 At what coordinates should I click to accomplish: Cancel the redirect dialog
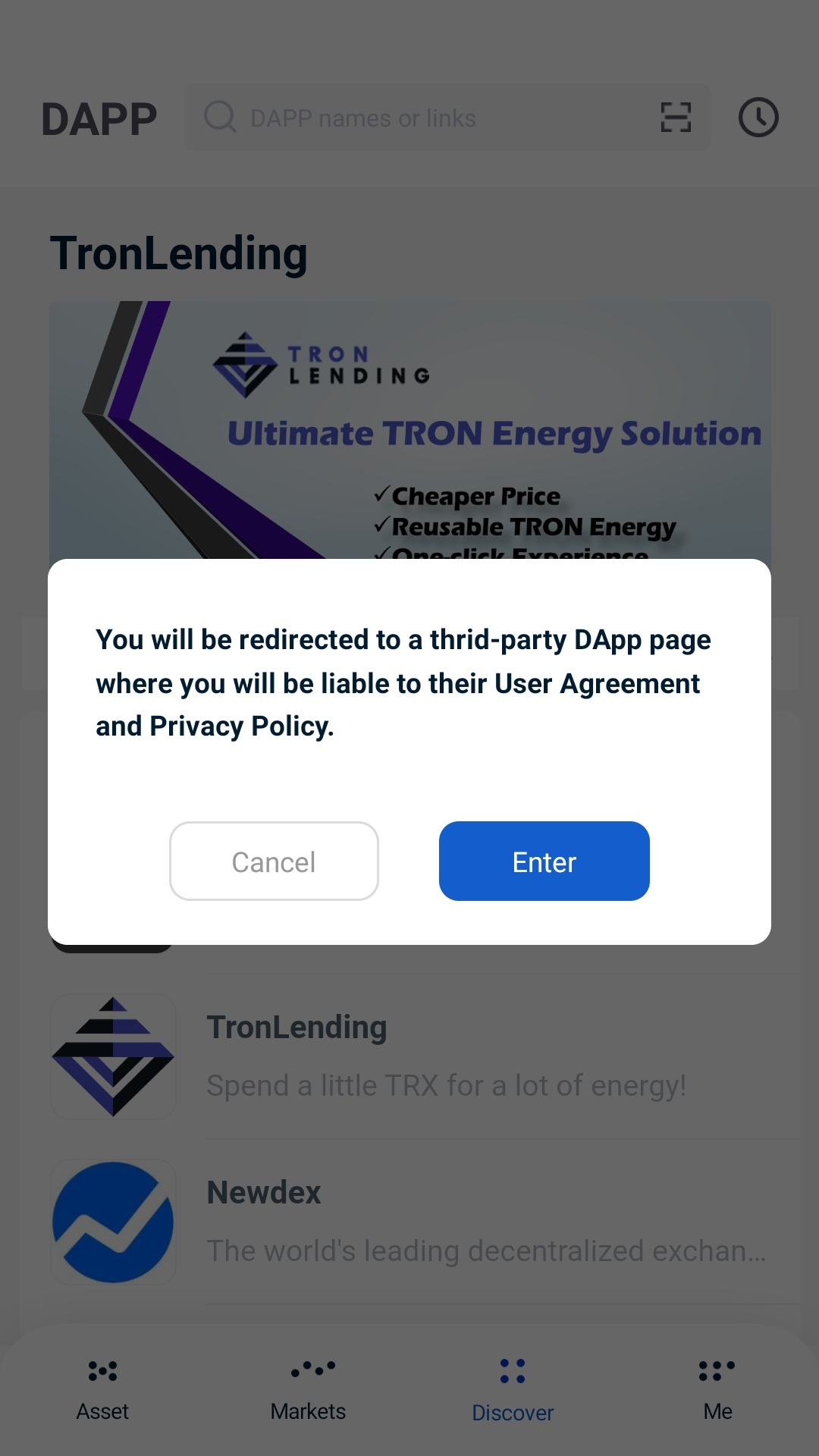click(274, 861)
